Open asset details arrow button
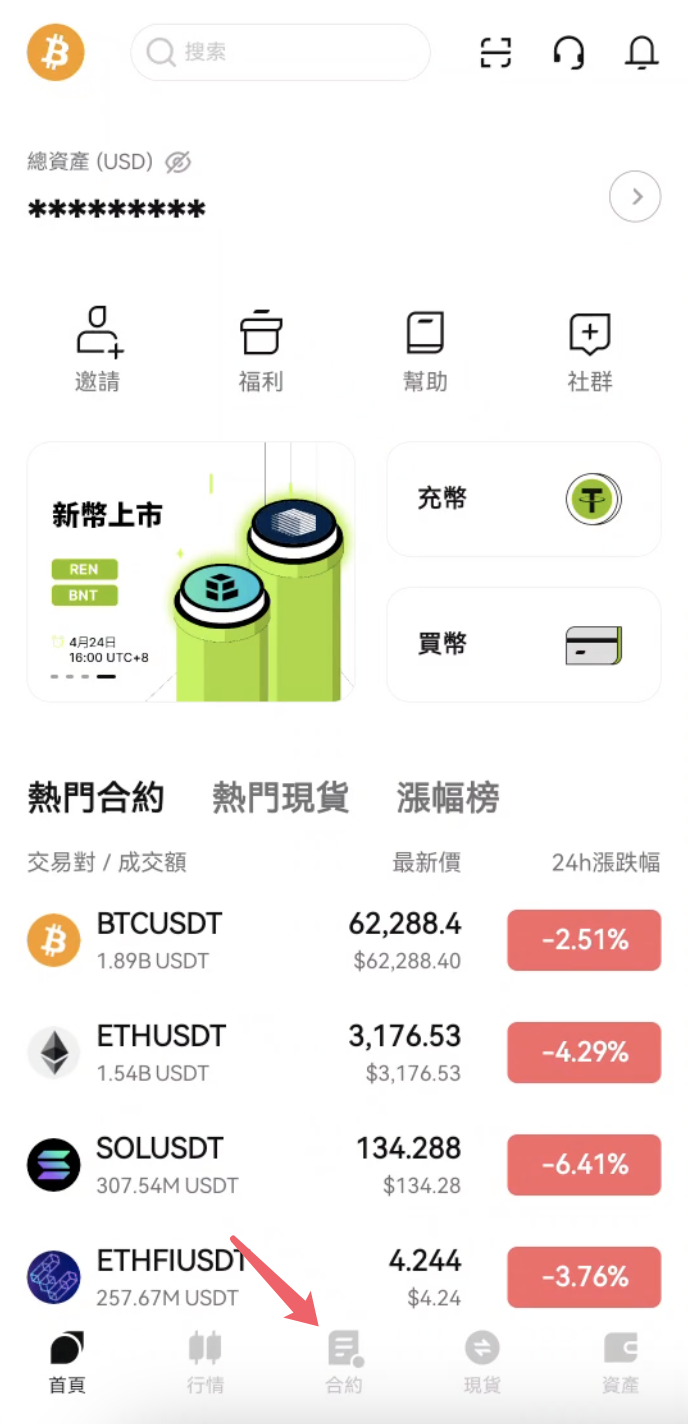This screenshot has height=1424, width=688. coord(635,198)
